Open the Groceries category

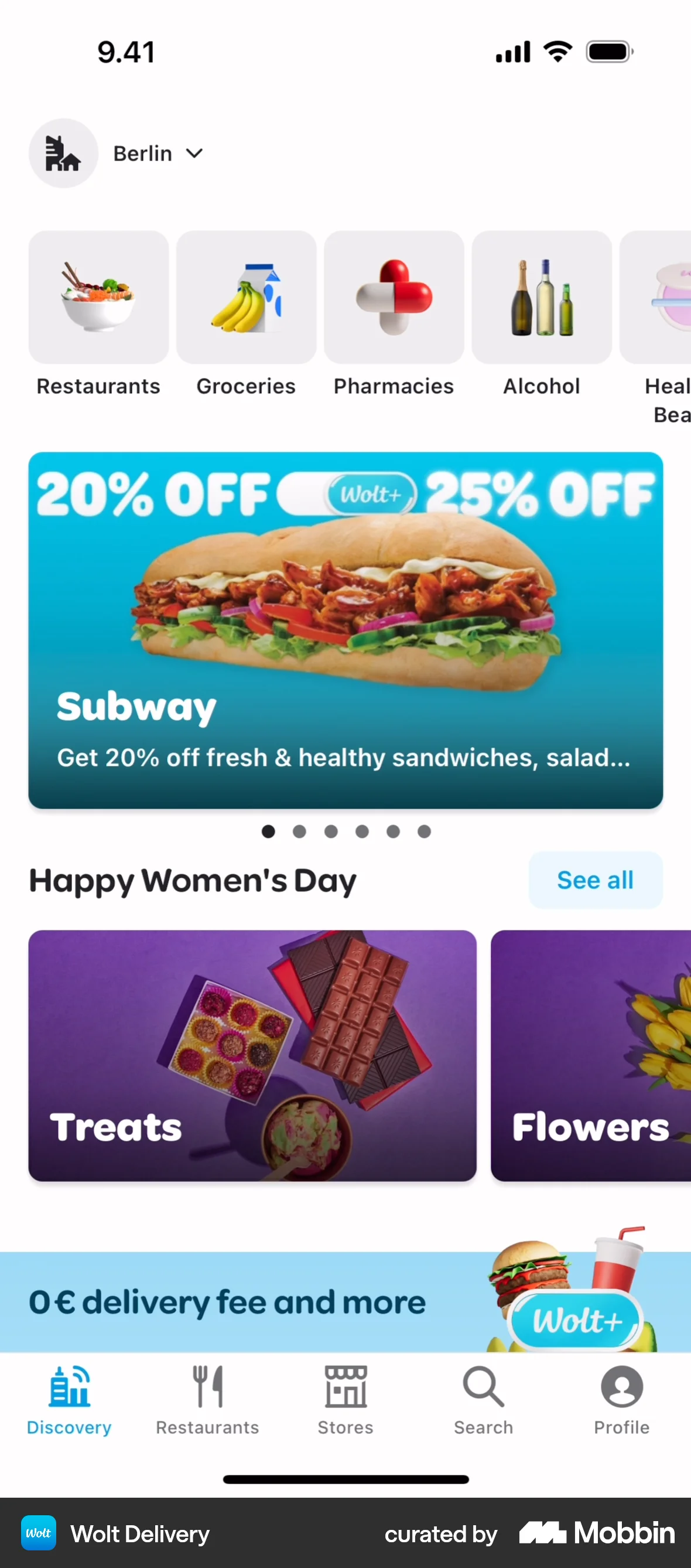247,298
